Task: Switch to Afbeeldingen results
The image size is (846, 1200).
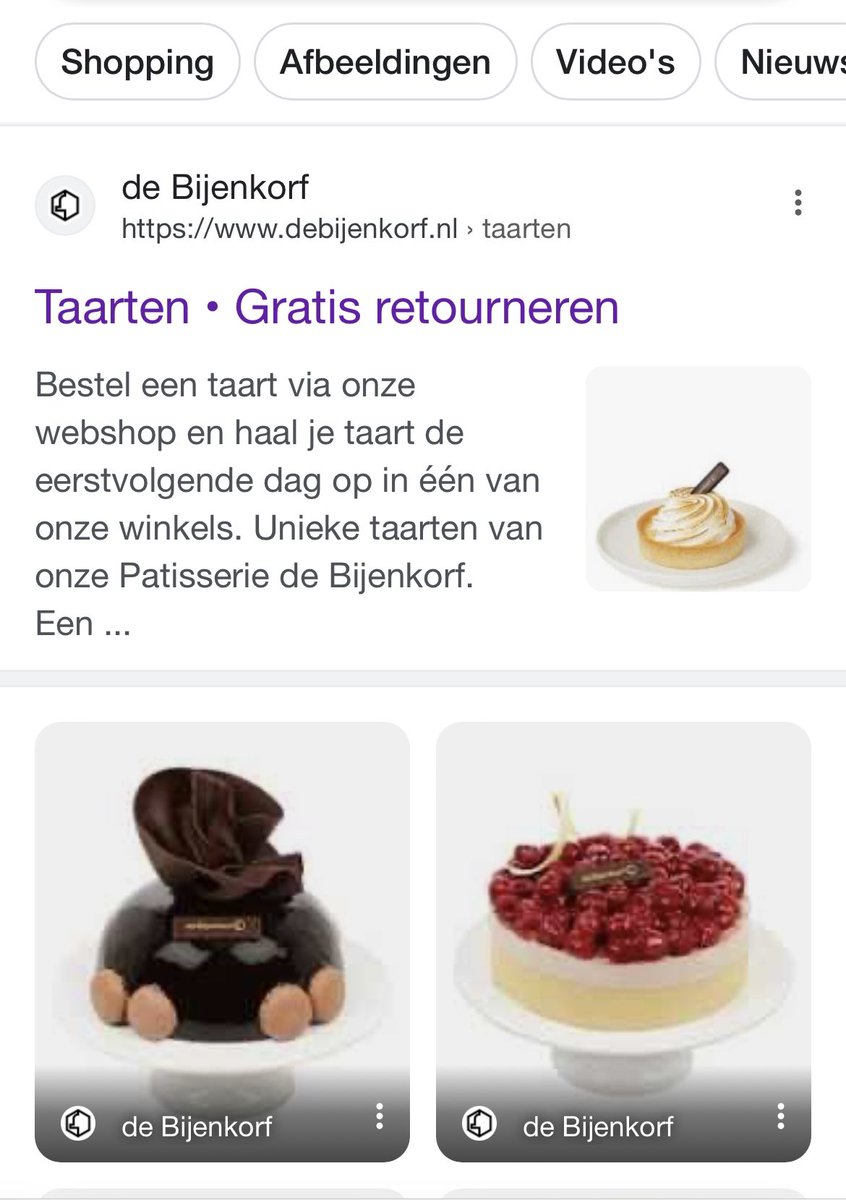Action: pos(385,62)
